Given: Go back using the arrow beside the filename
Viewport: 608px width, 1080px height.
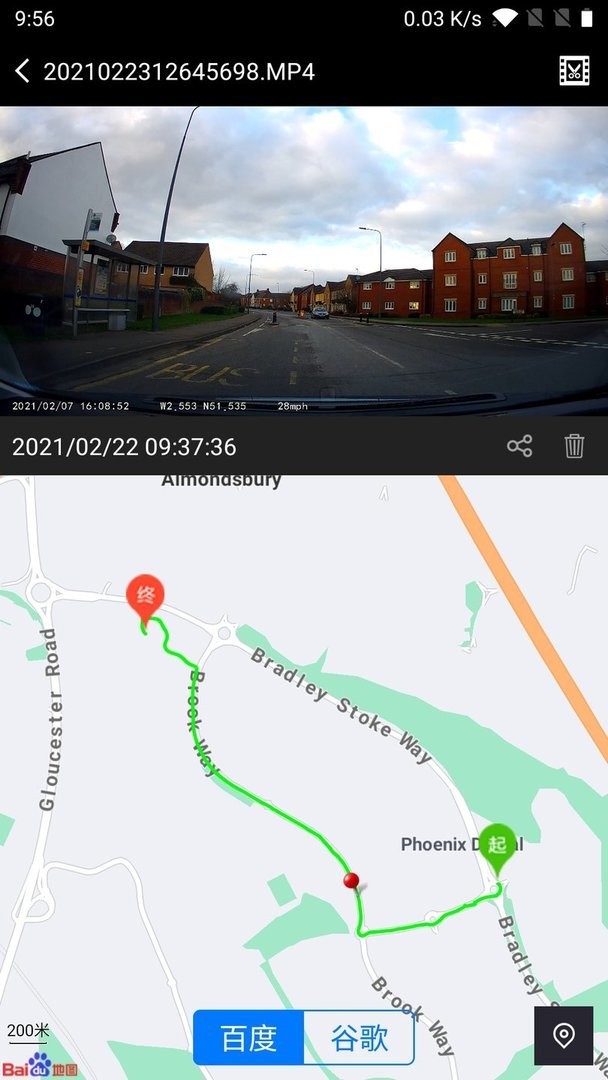Looking at the screenshot, I should coord(23,71).
